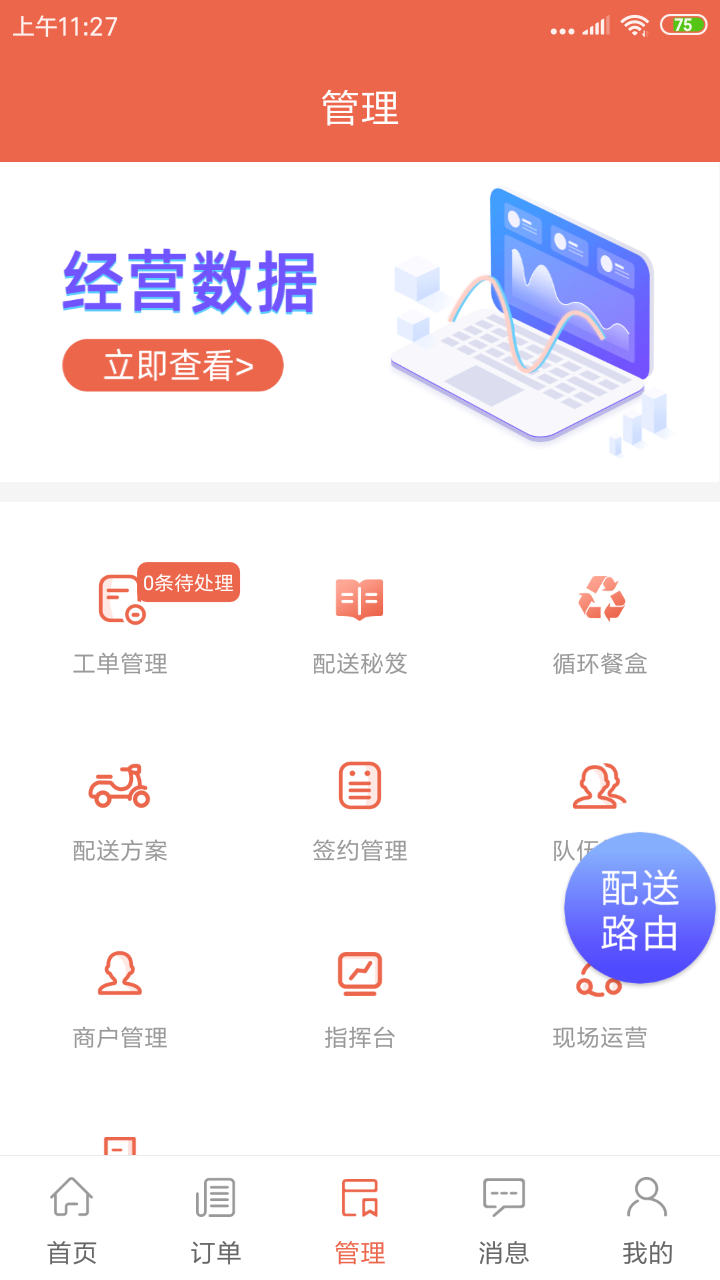Tap the 配送路由 floating circle button
720x1280 pixels.
pos(639,908)
